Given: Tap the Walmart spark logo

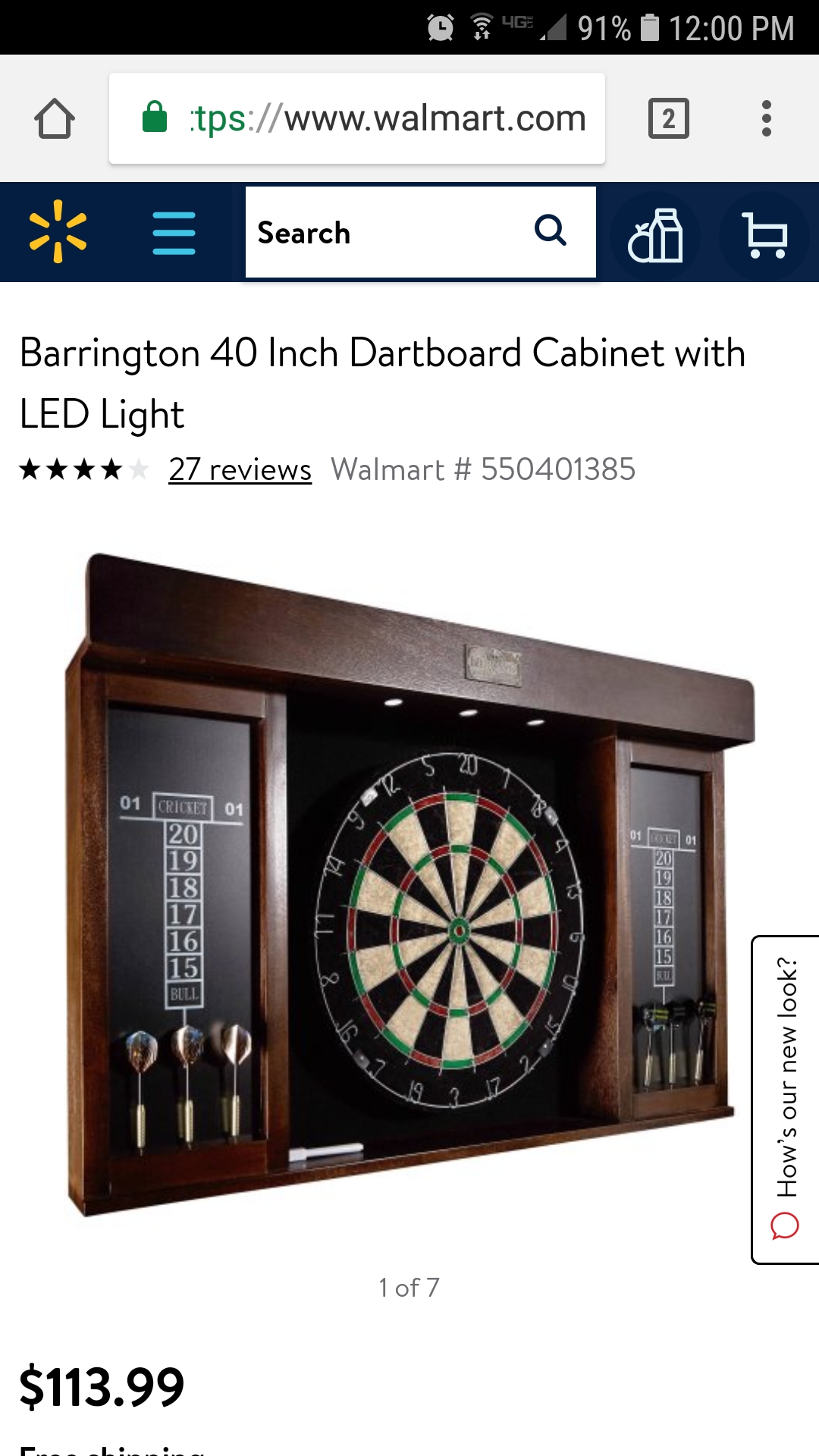Looking at the screenshot, I should pyautogui.click(x=58, y=231).
